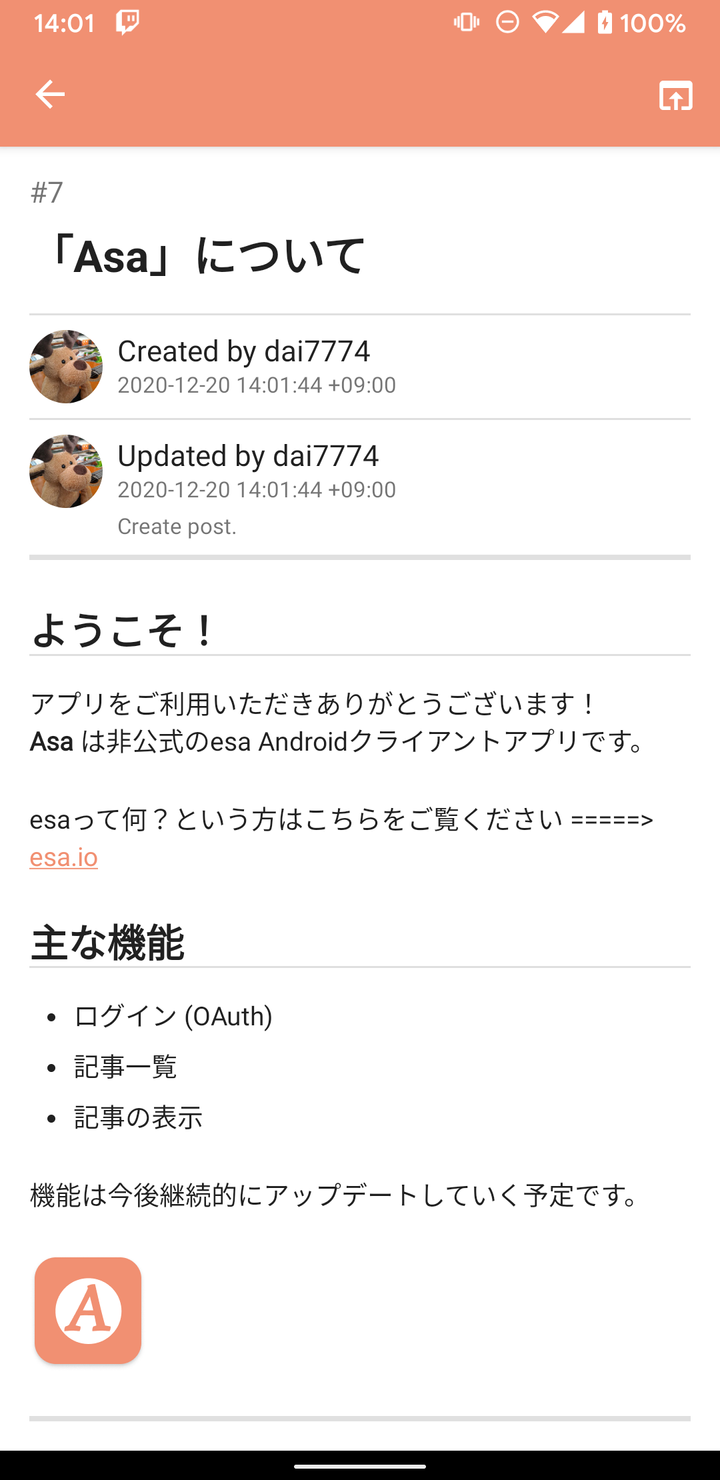Go back using the arrow icon
The height and width of the screenshot is (1480, 720).
coord(50,95)
